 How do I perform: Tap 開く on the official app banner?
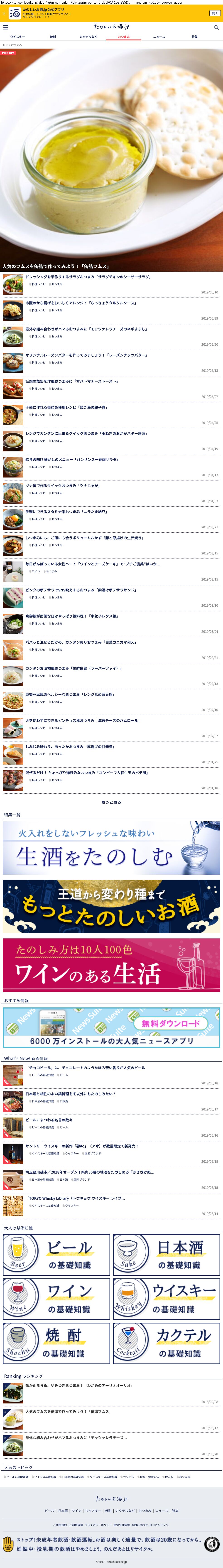pos(215,13)
